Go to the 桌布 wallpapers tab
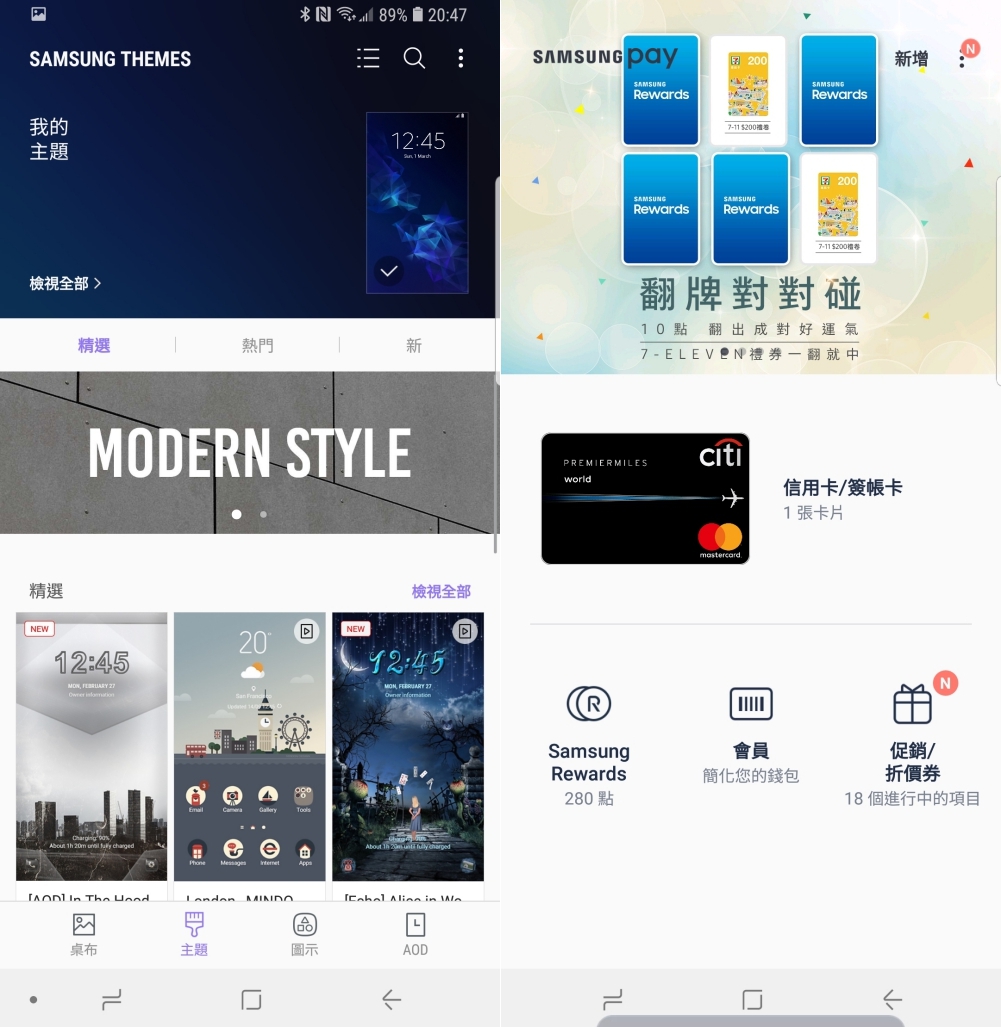Screen dimensions: 1001x1027 [84, 935]
